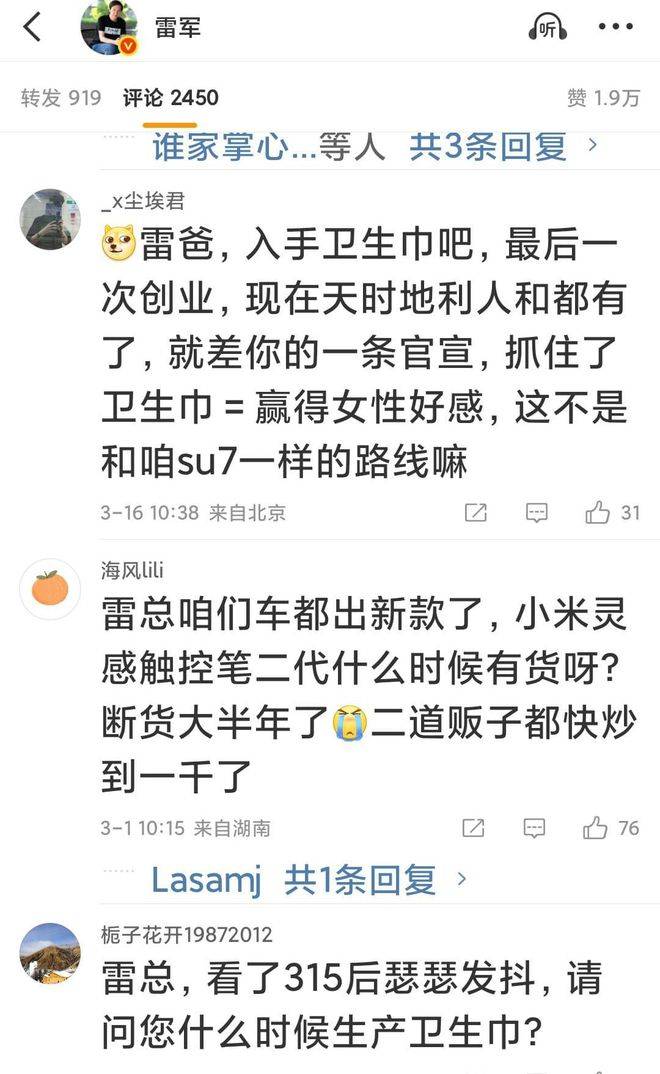
Task: Reply to 海风lili's comment
Action: pos(535,828)
